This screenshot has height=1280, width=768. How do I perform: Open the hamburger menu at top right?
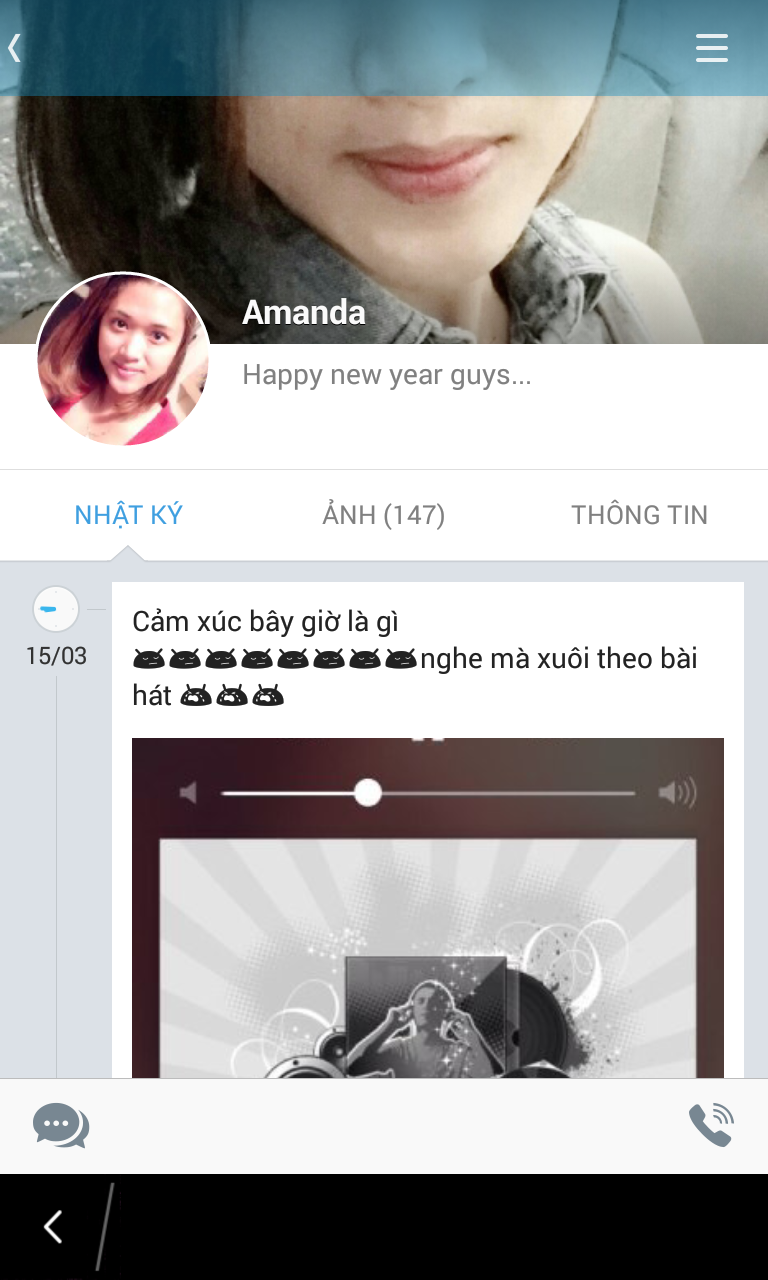712,47
